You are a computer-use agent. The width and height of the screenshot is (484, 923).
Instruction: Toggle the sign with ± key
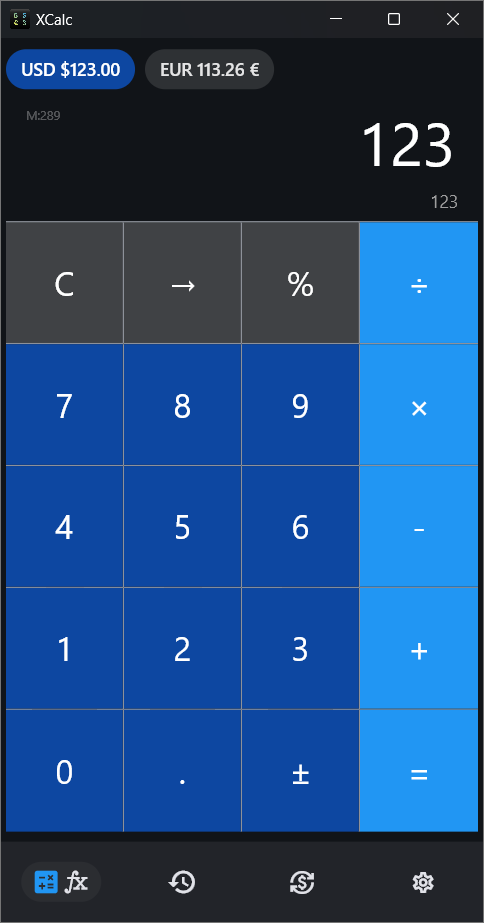pos(300,771)
